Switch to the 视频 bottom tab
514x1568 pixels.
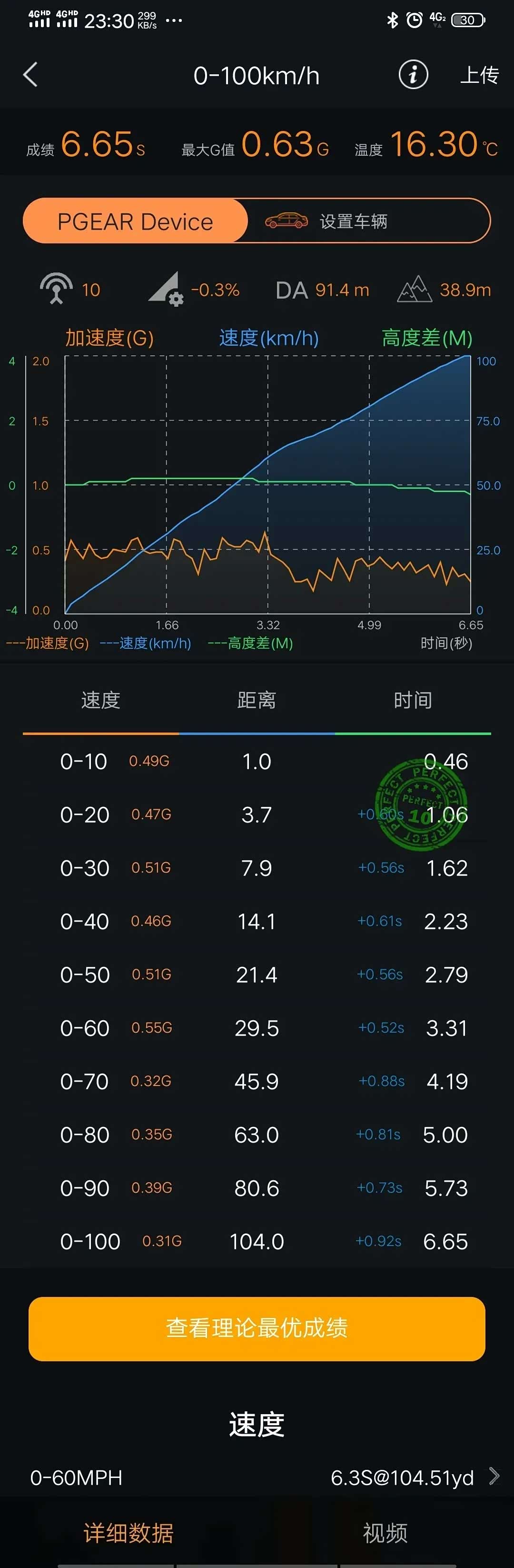click(x=385, y=1533)
